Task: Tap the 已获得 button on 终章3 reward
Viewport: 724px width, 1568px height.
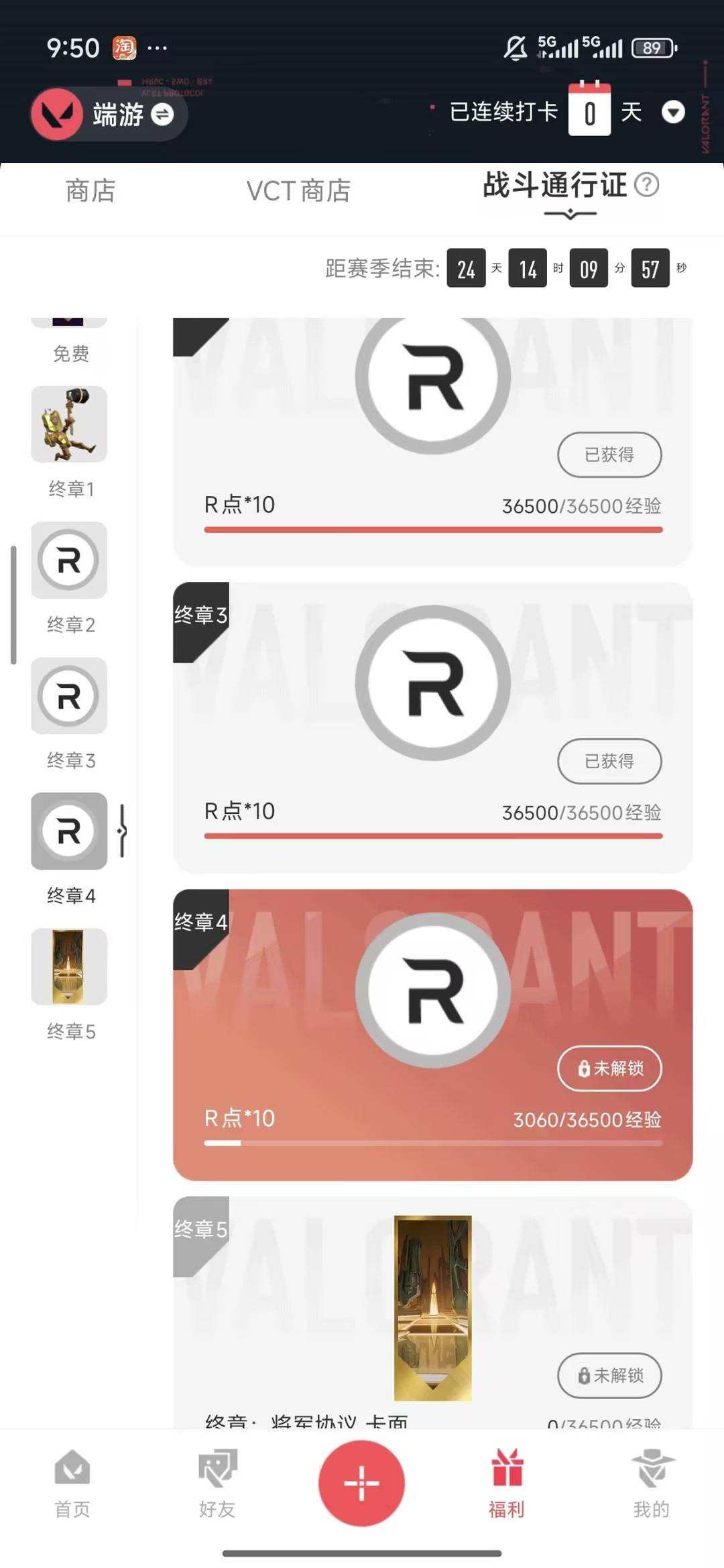Action: pyautogui.click(x=609, y=761)
